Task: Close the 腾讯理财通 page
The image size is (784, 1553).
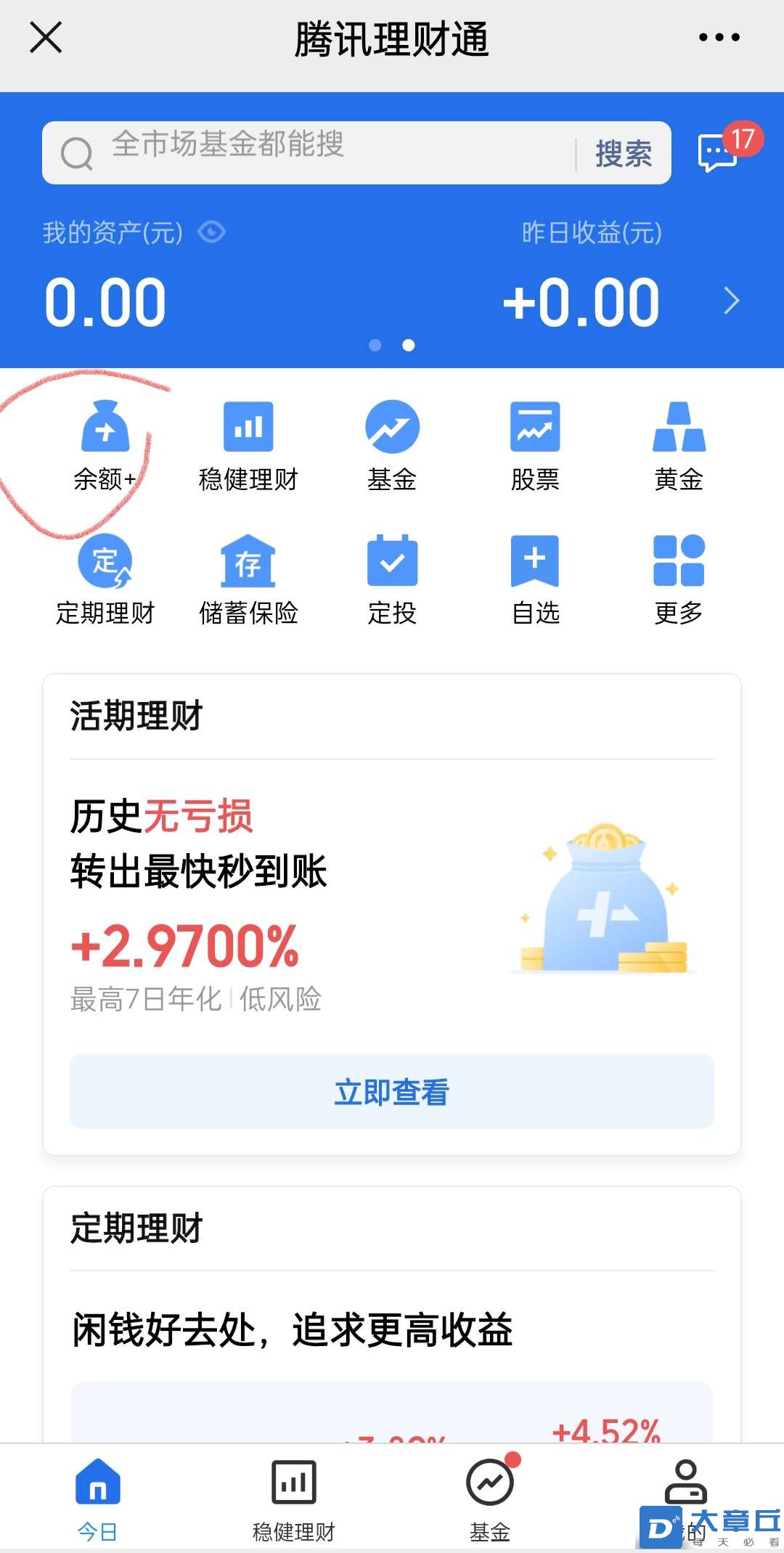Action: click(46, 37)
